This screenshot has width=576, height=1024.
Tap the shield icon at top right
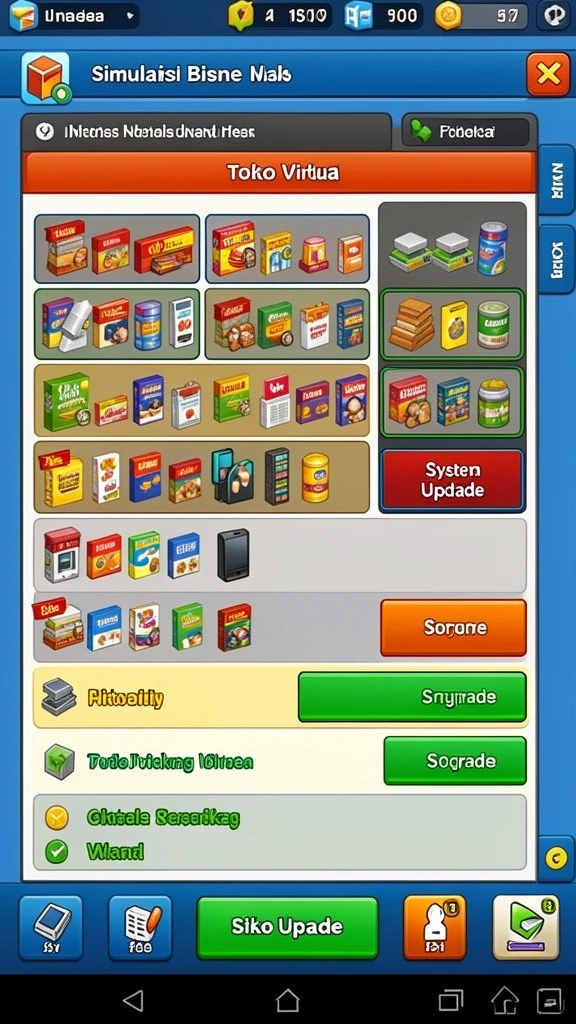coord(553,16)
